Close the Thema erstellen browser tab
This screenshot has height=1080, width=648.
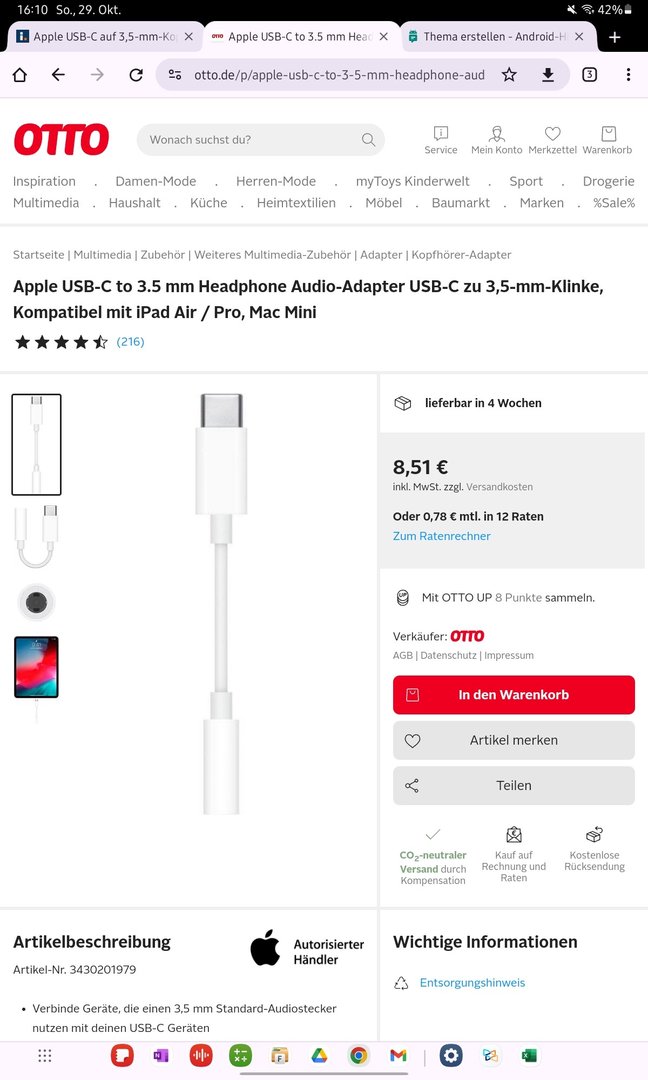(x=579, y=37)
